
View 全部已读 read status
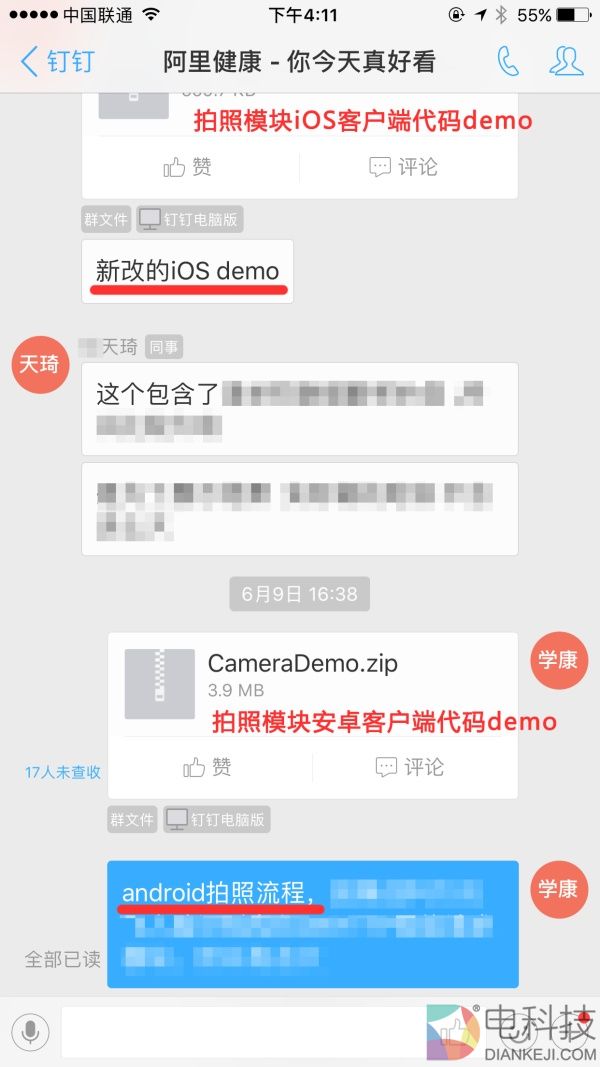pos(62,959)
